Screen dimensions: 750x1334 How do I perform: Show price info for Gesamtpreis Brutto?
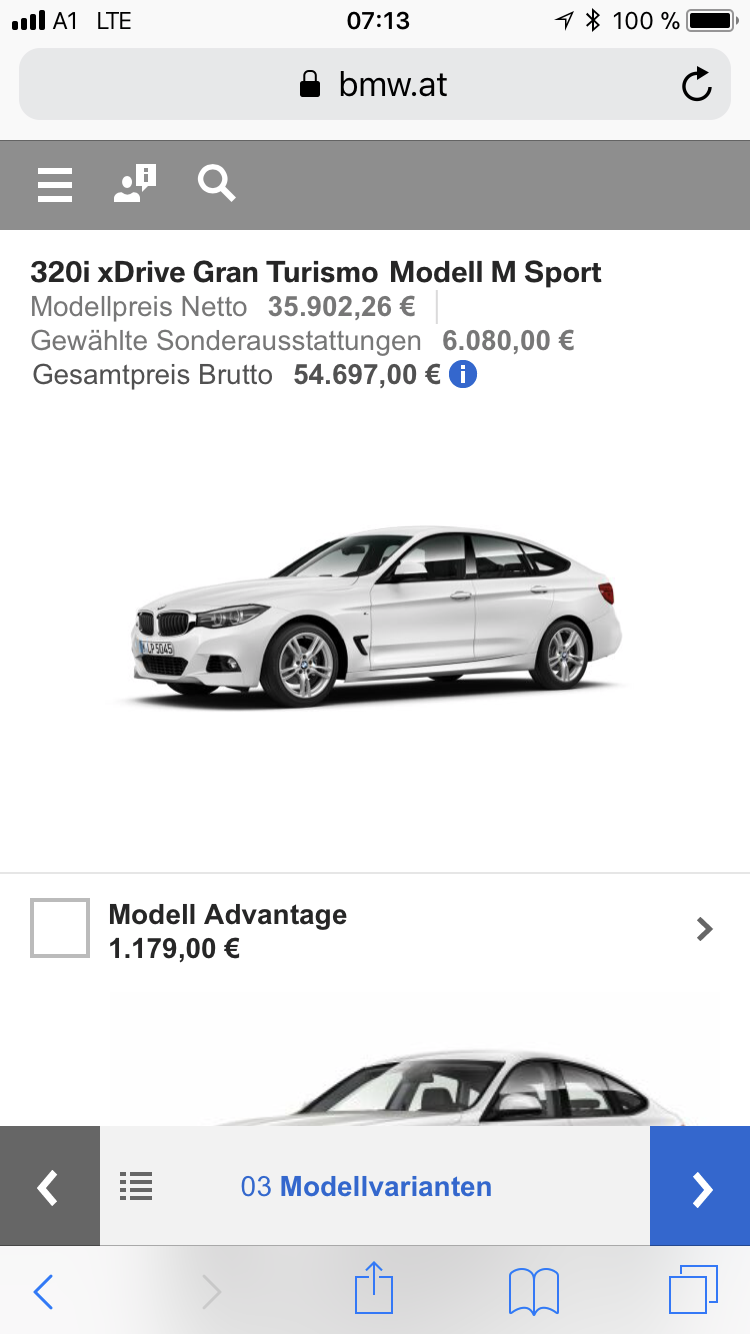(x=463, y=375)
